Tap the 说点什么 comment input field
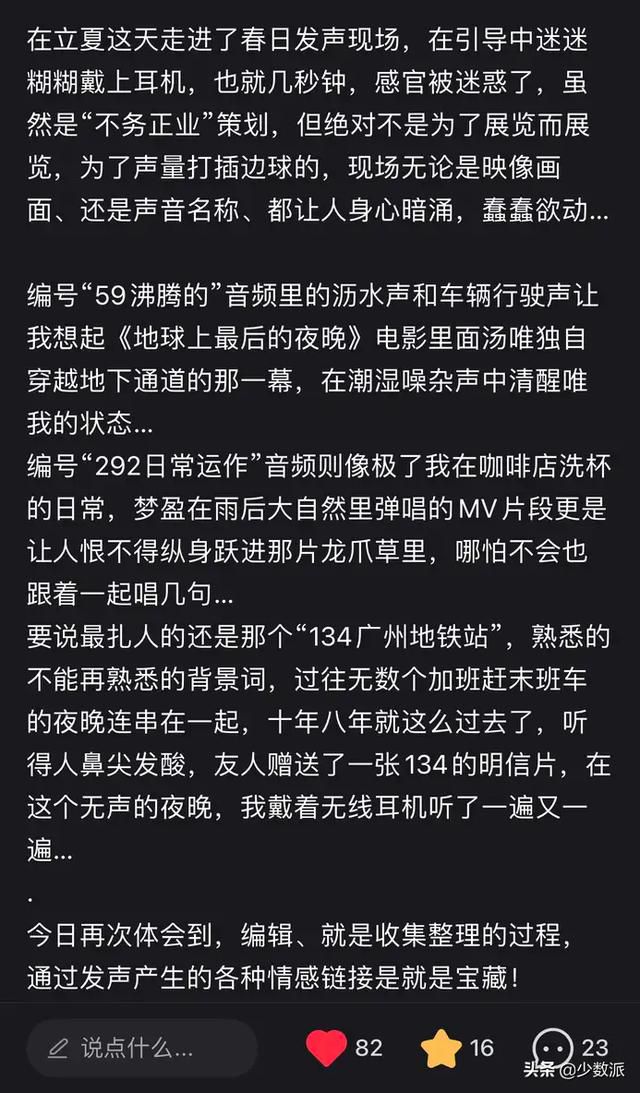 (x=142, y=1048)
